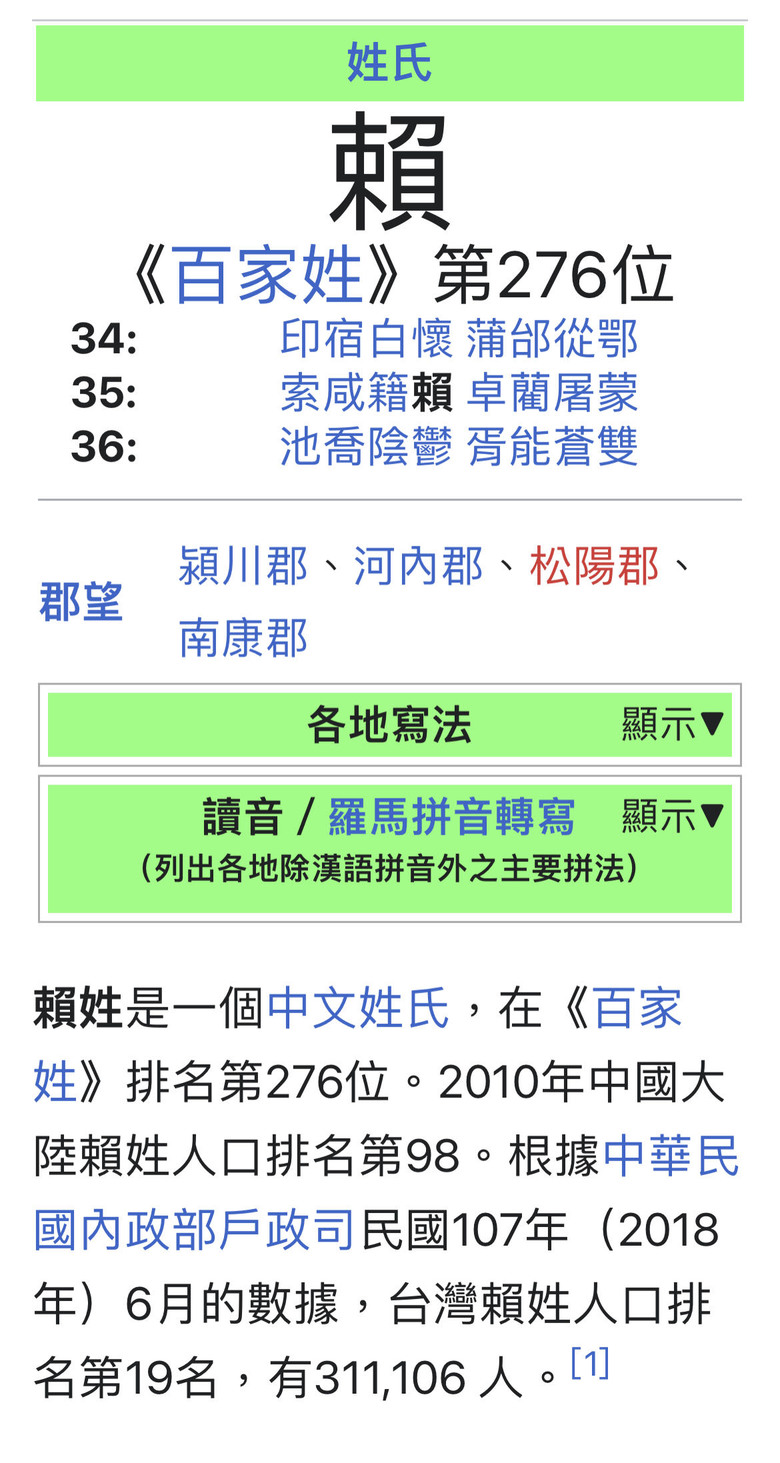Open the 羅馬拼音轉寫 link

point(452,817)
